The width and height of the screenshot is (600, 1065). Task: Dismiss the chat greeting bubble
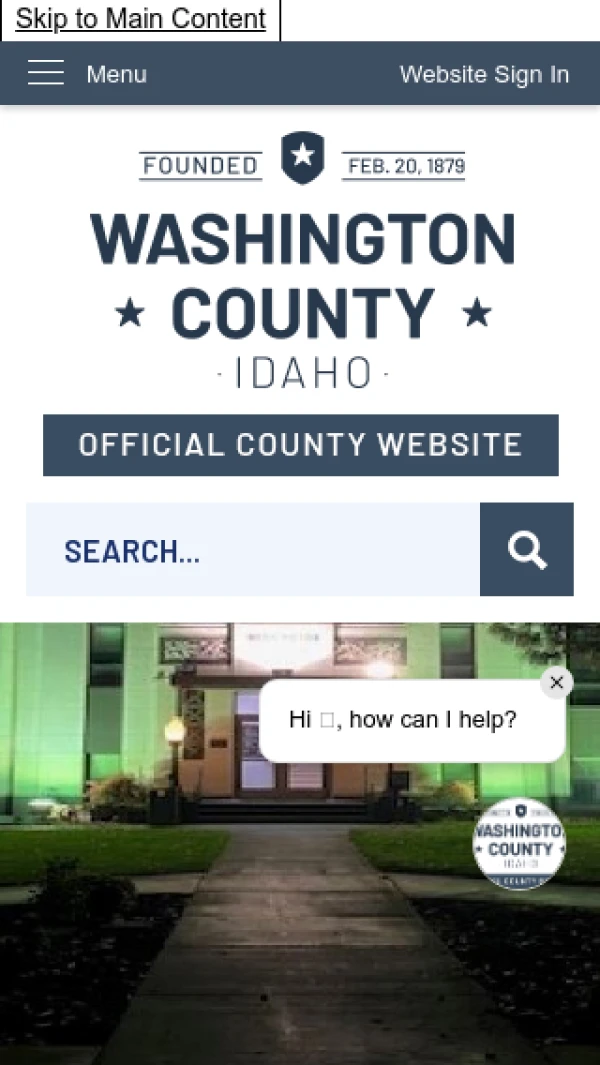pyautogui.click(x=557, y=683)
